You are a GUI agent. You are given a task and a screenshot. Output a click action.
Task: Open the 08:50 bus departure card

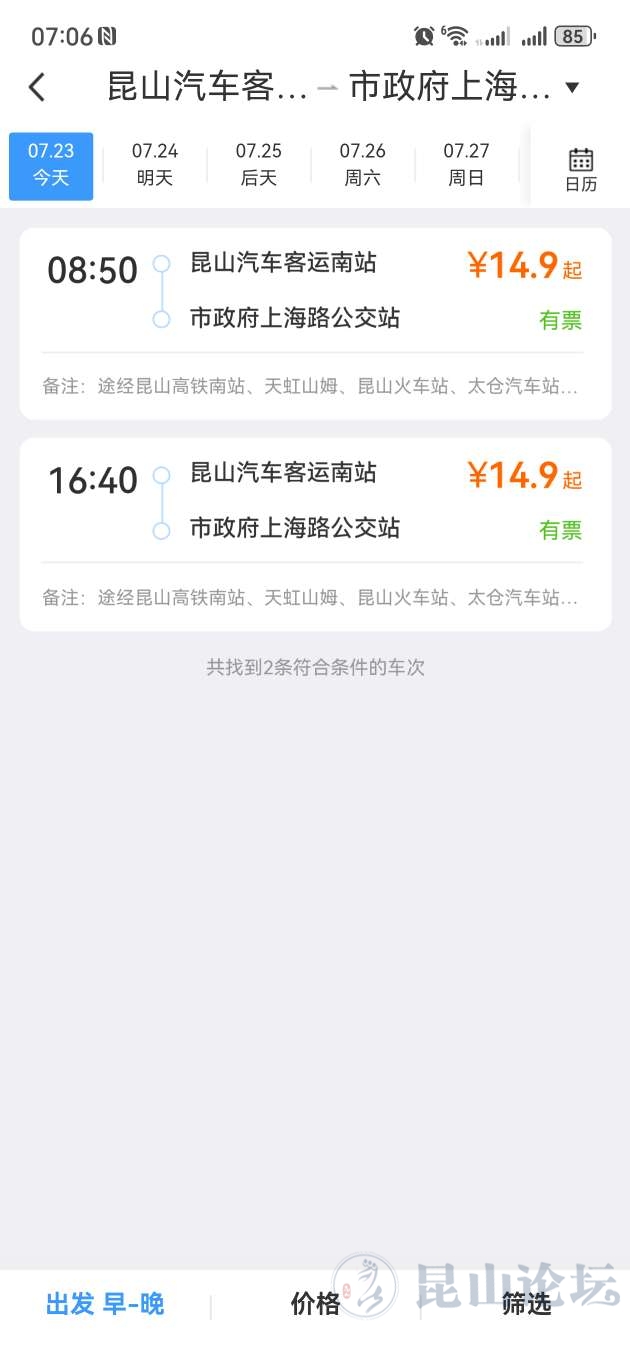(315, 324)
